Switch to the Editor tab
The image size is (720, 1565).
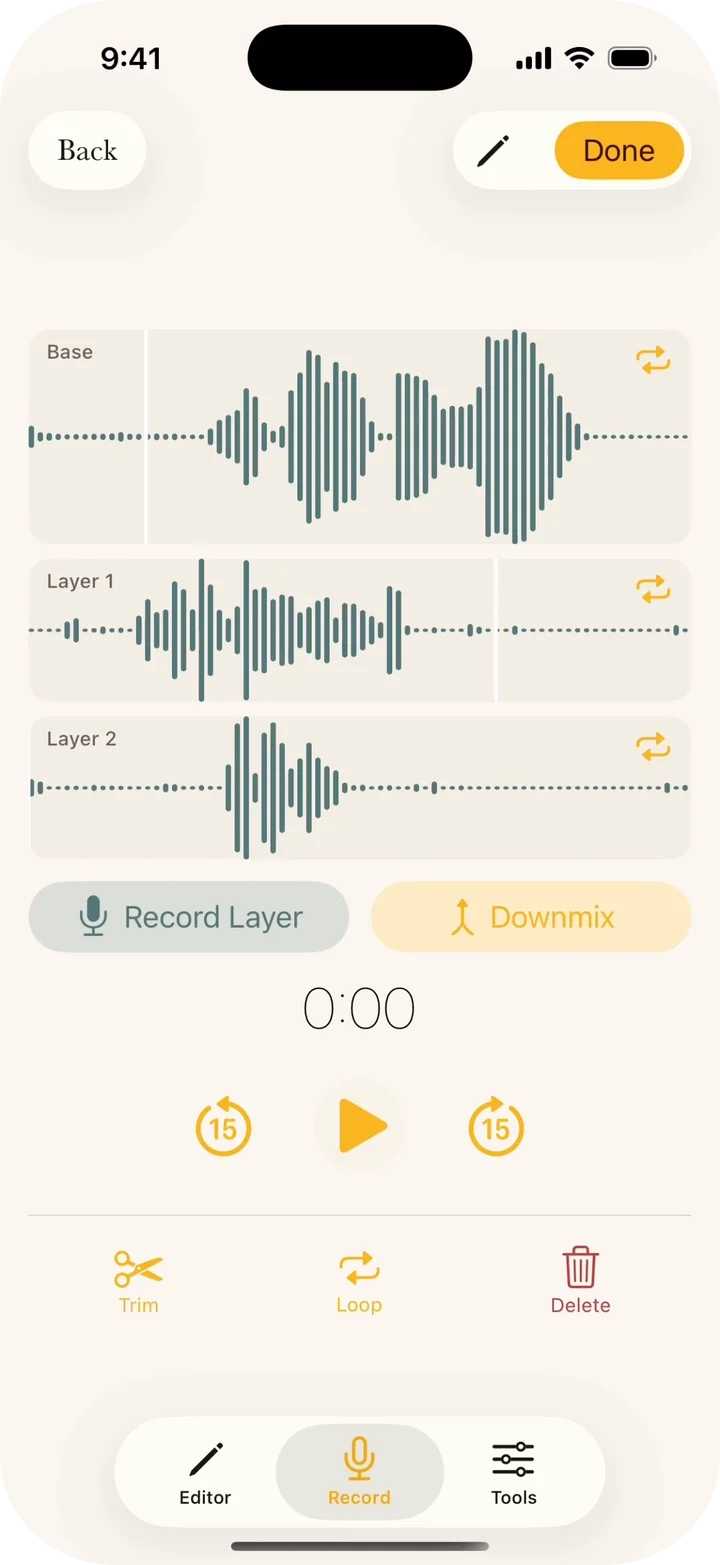(205, 1470)
